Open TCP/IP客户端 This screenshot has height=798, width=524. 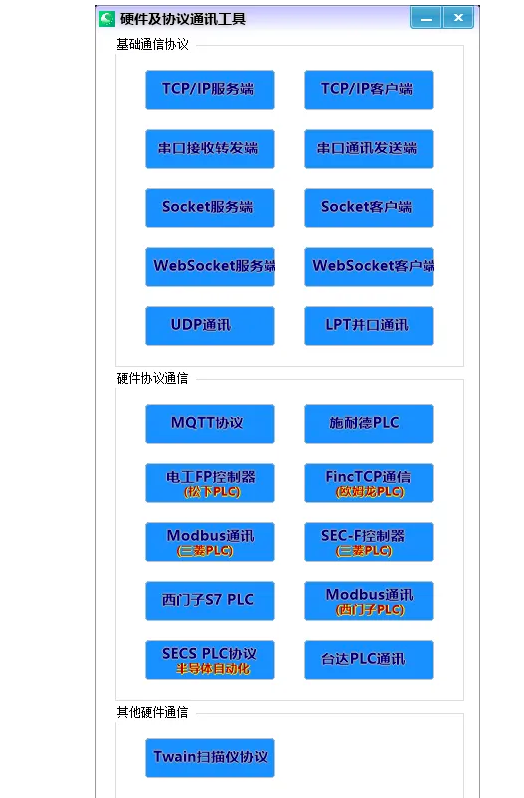369,90
